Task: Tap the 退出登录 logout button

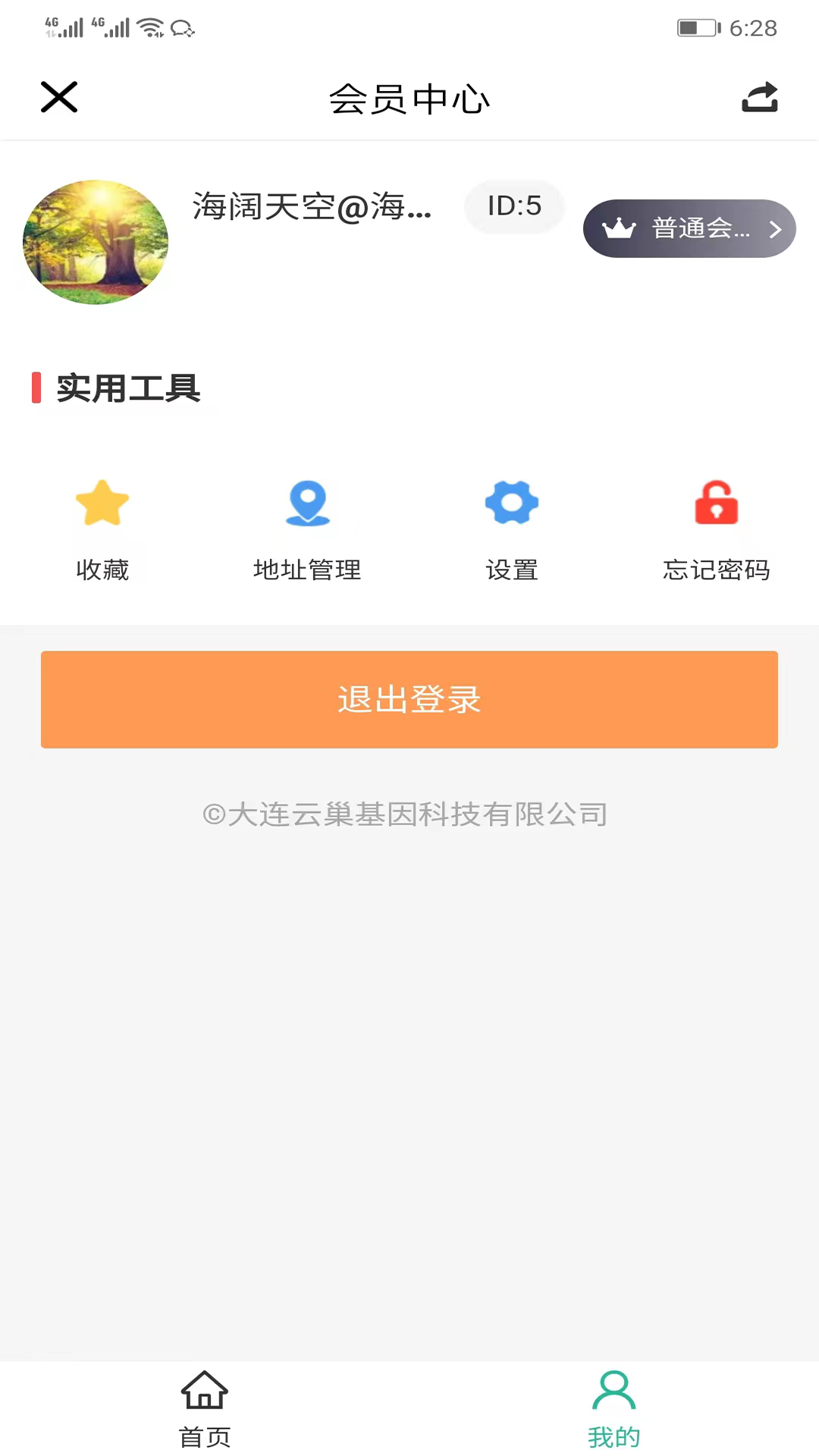Action: tap(409, 699)
